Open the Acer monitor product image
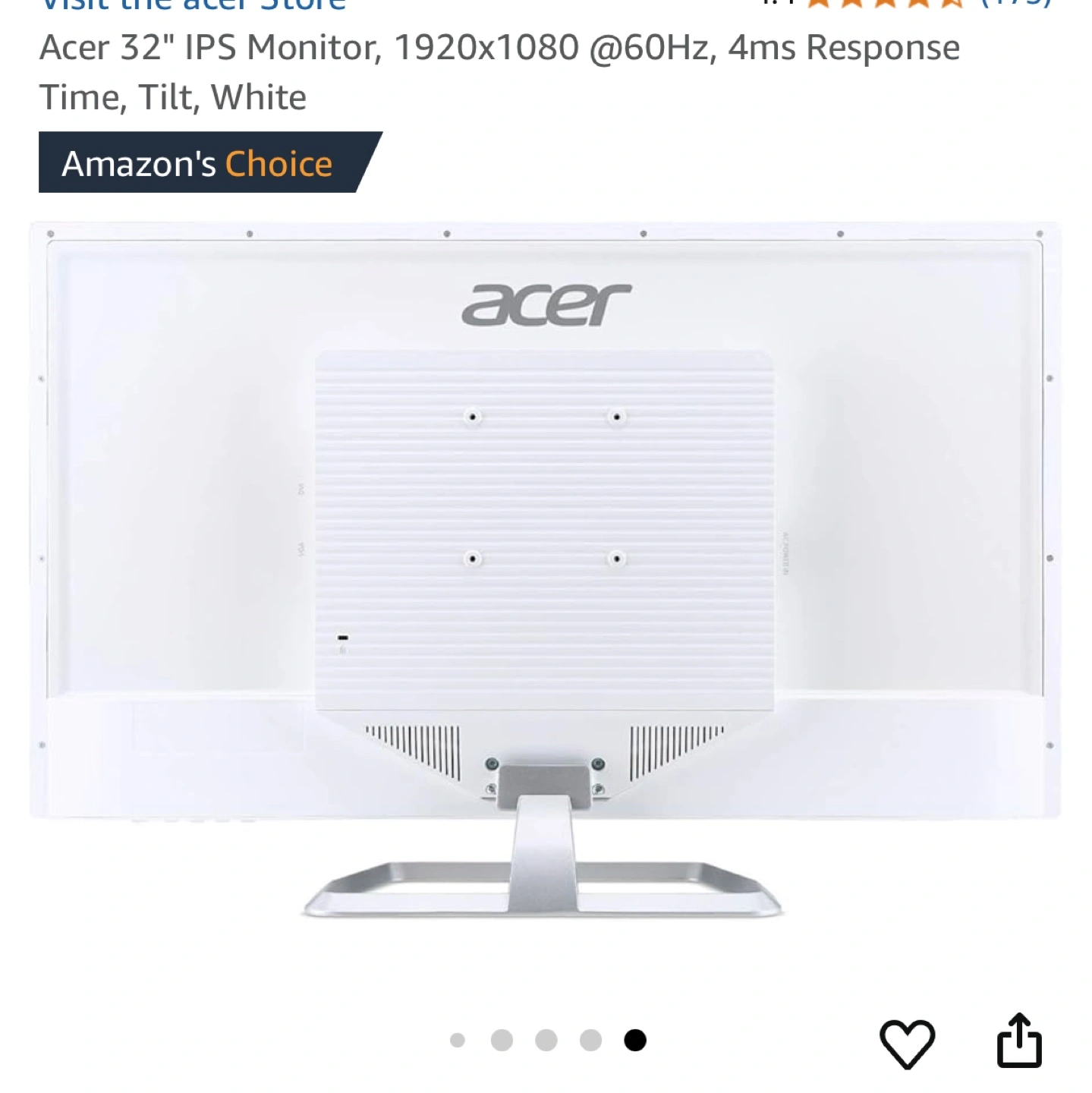 click(x=545, y=569)
